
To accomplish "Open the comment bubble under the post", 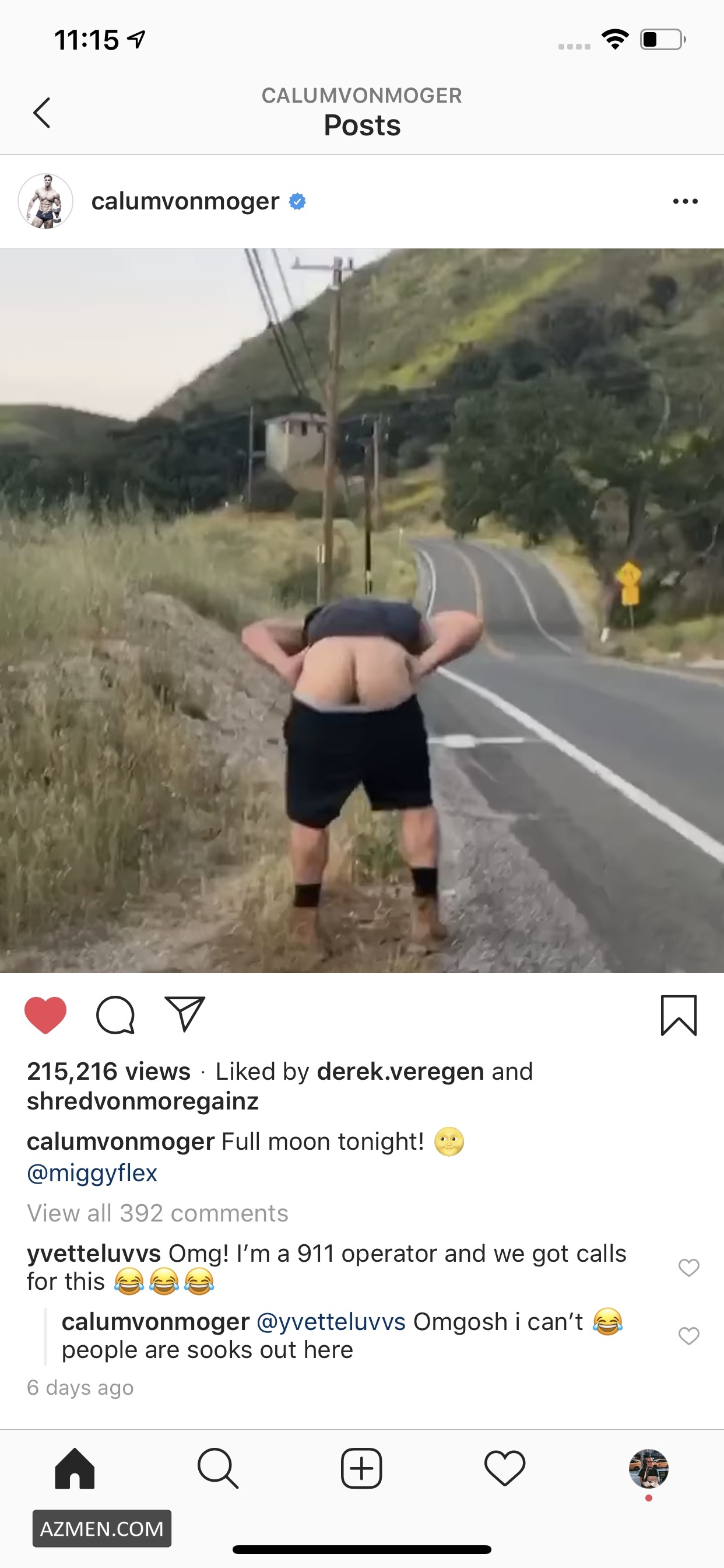I will pos(115,1014).
